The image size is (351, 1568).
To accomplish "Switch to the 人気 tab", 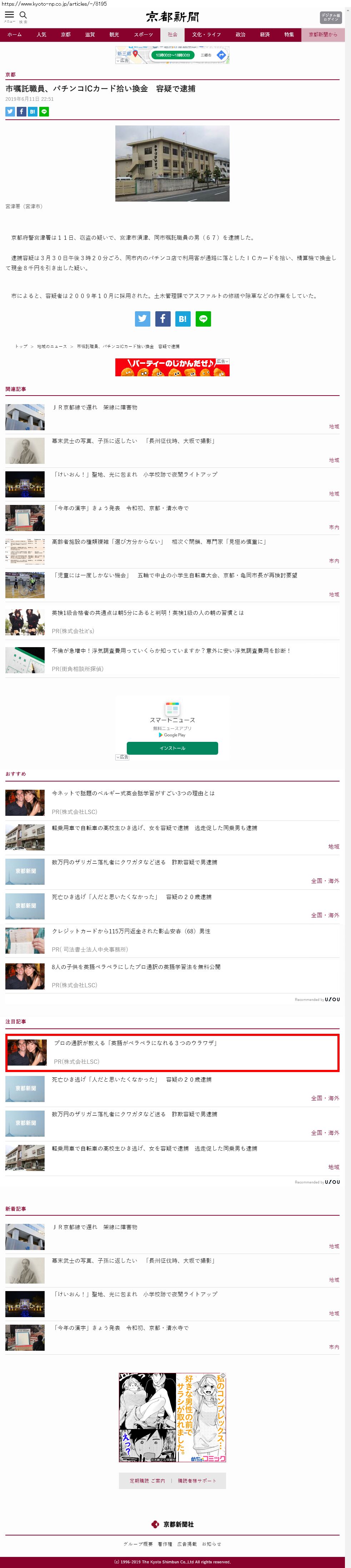I will click(x=41, y=35).
